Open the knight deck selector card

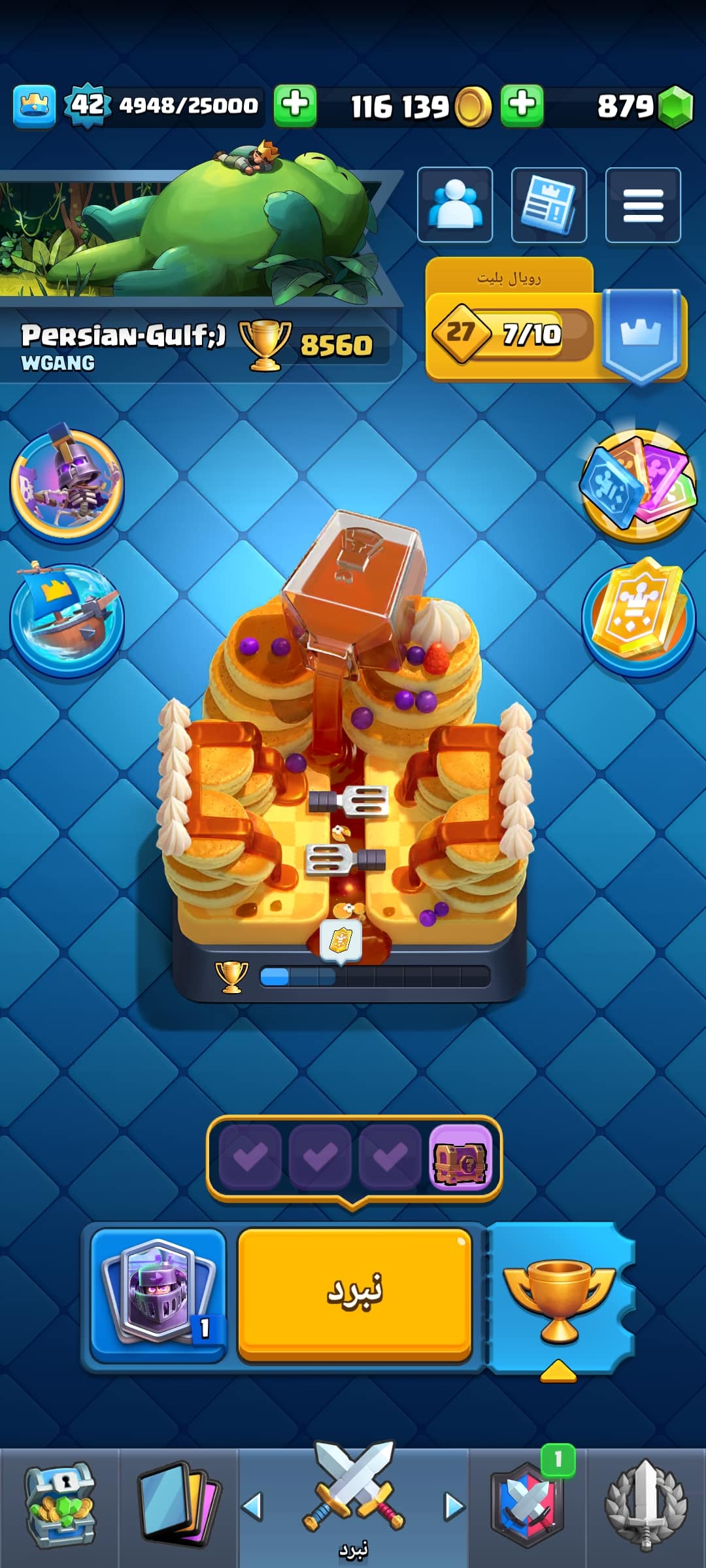coord(158,1294)
